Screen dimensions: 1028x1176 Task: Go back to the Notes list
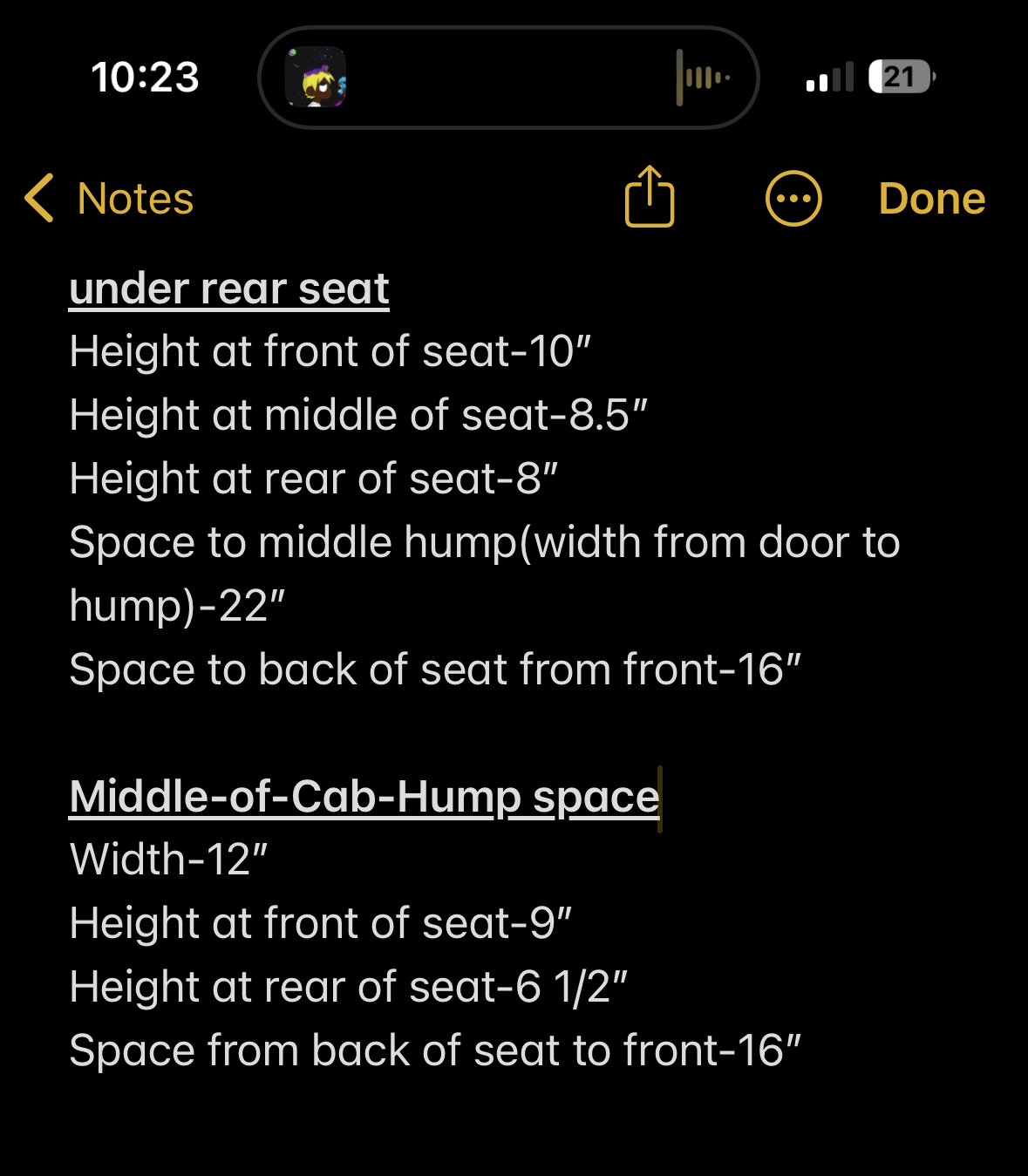click(x=109, y=199)
